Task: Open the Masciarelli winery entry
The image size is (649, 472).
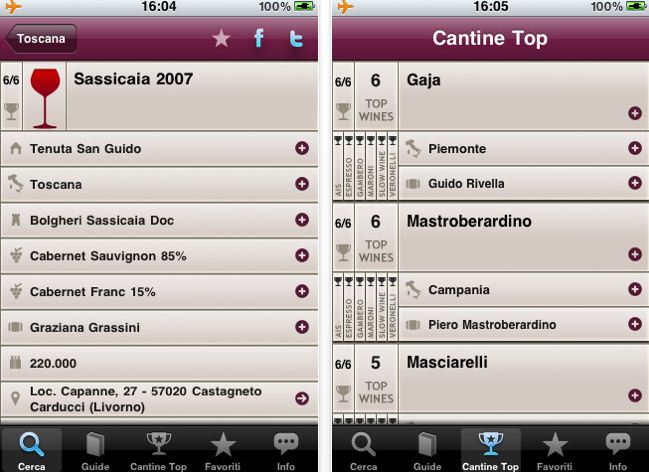Action: pos(522,378)
